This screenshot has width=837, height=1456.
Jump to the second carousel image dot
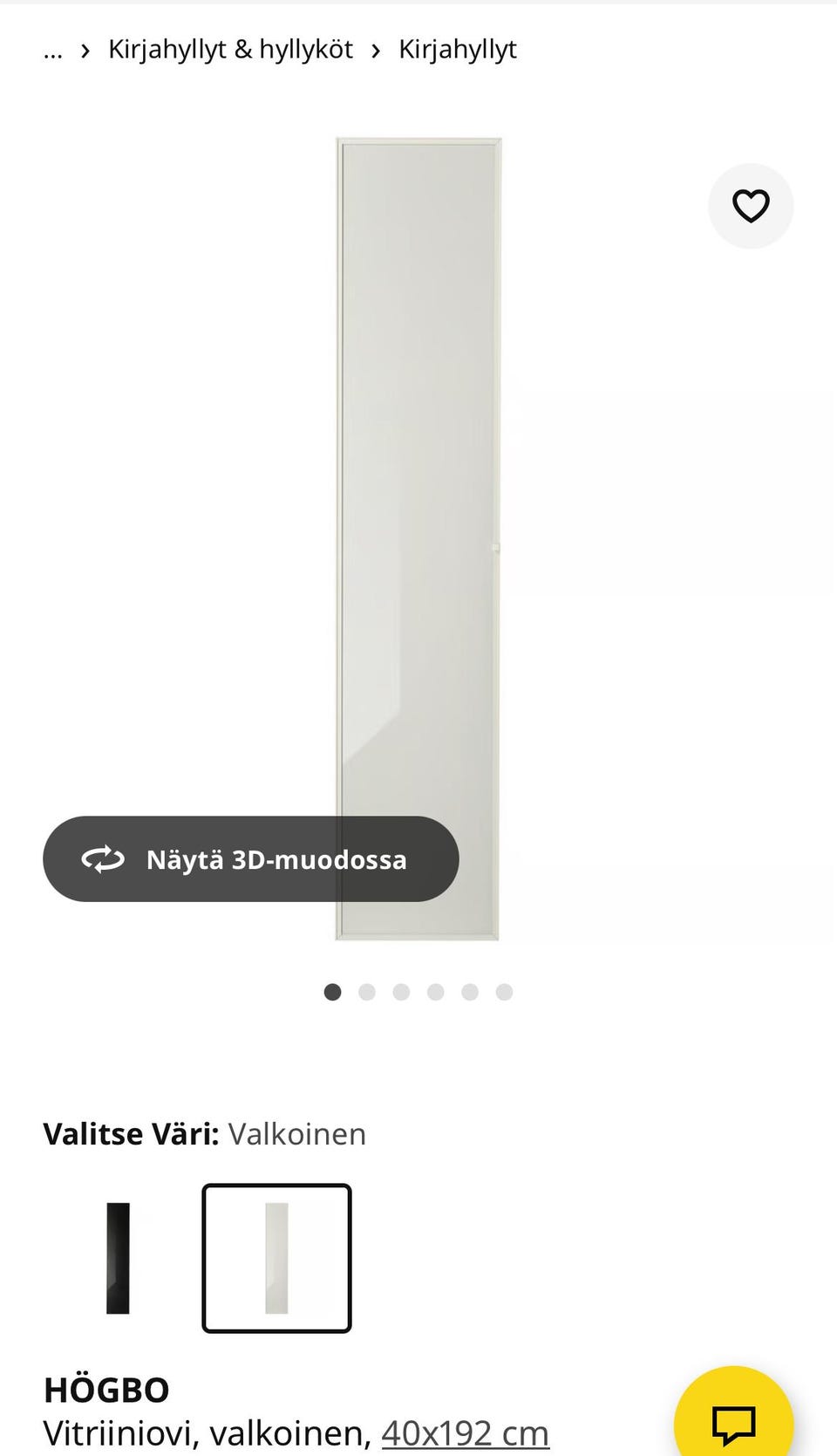367,992
